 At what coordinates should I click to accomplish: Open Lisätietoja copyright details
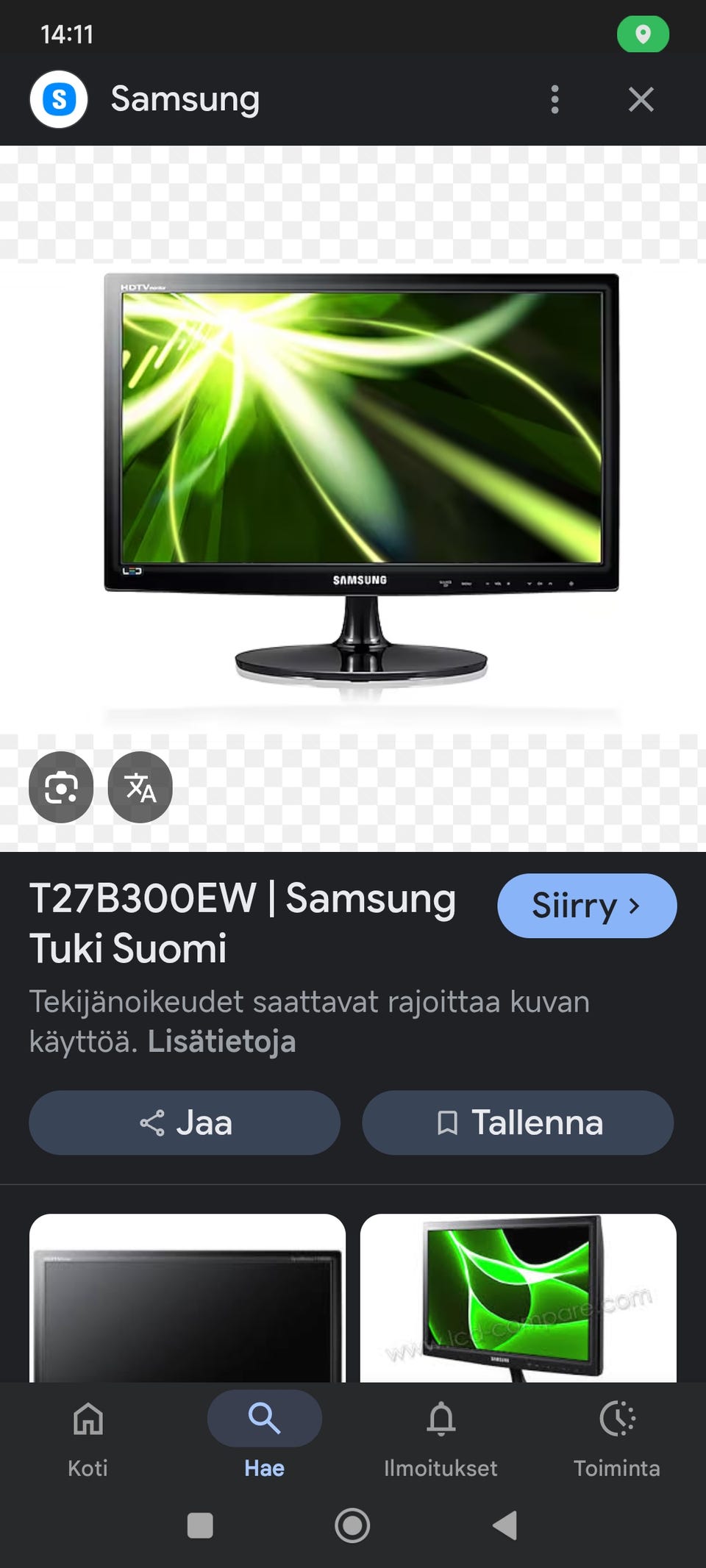(221, 1041)
